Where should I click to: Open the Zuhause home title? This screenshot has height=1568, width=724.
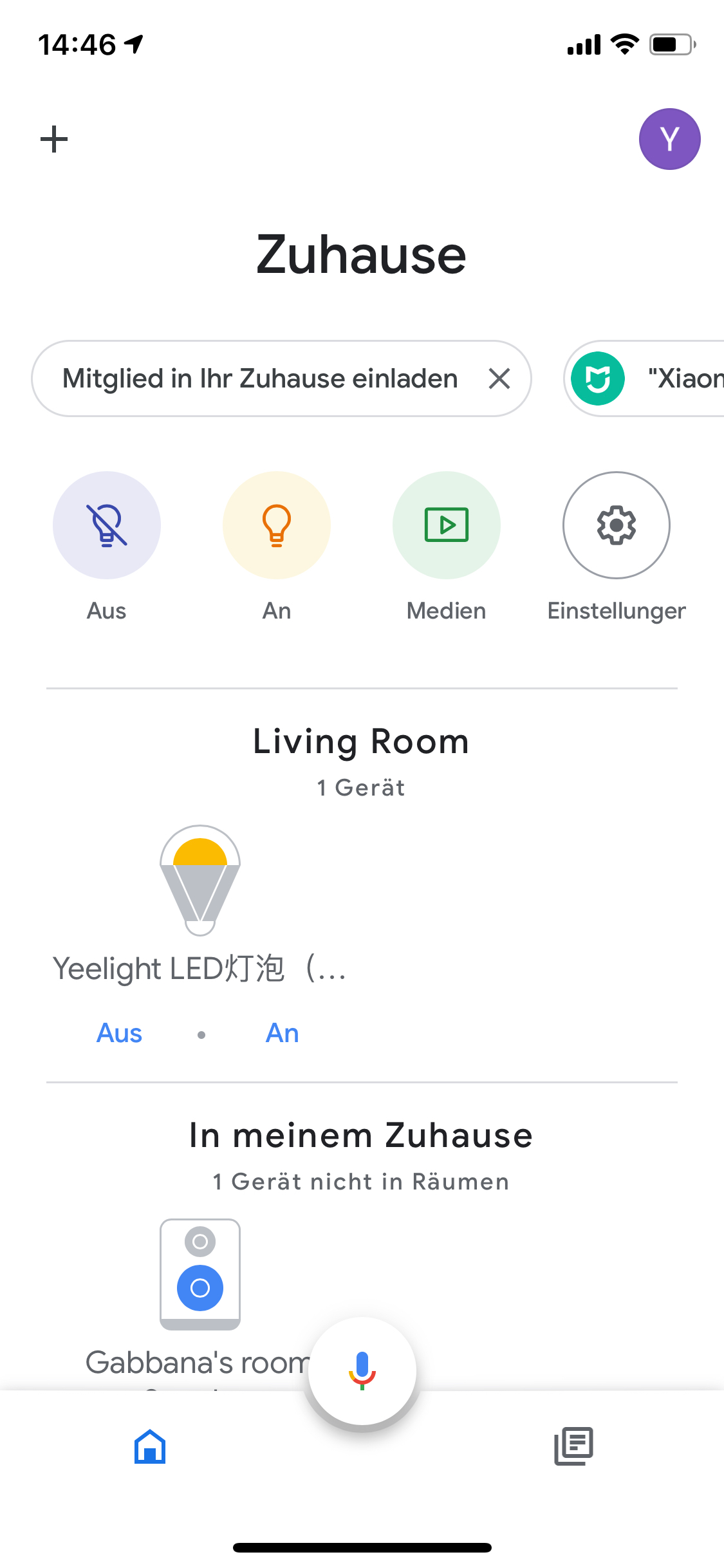pos(362,254)
